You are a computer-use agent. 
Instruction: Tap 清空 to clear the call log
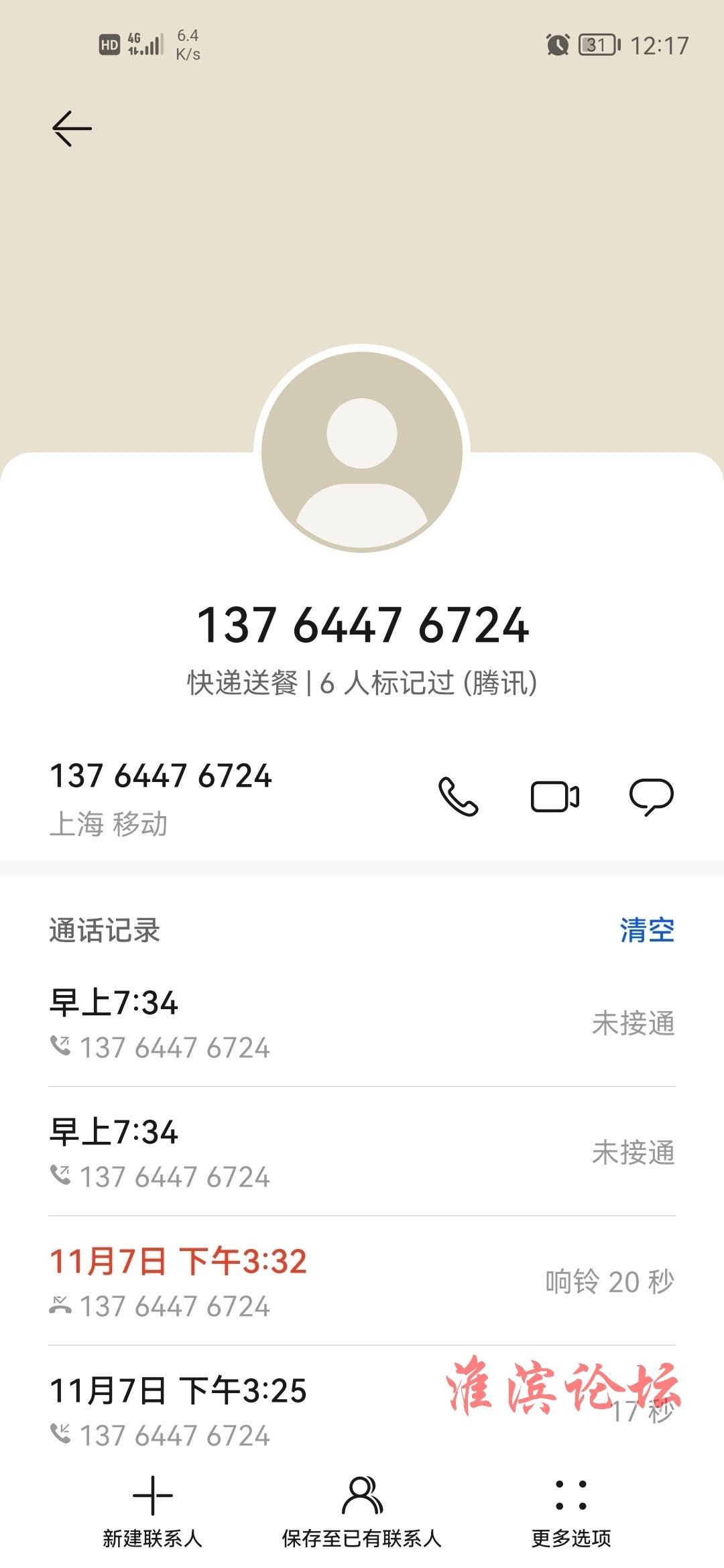pos(647,930)
